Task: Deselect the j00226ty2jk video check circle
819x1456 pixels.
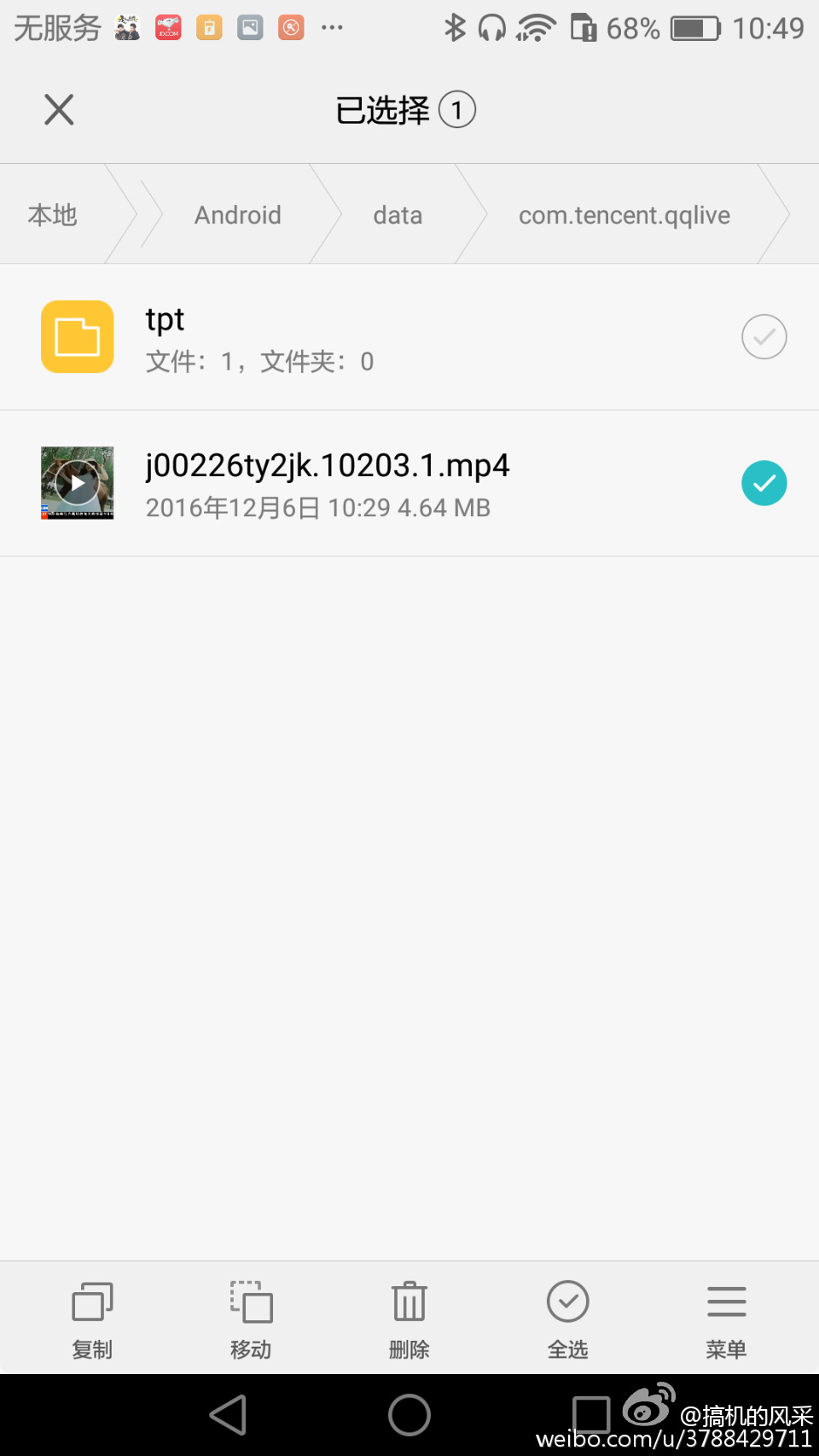Action: [764, 483]
